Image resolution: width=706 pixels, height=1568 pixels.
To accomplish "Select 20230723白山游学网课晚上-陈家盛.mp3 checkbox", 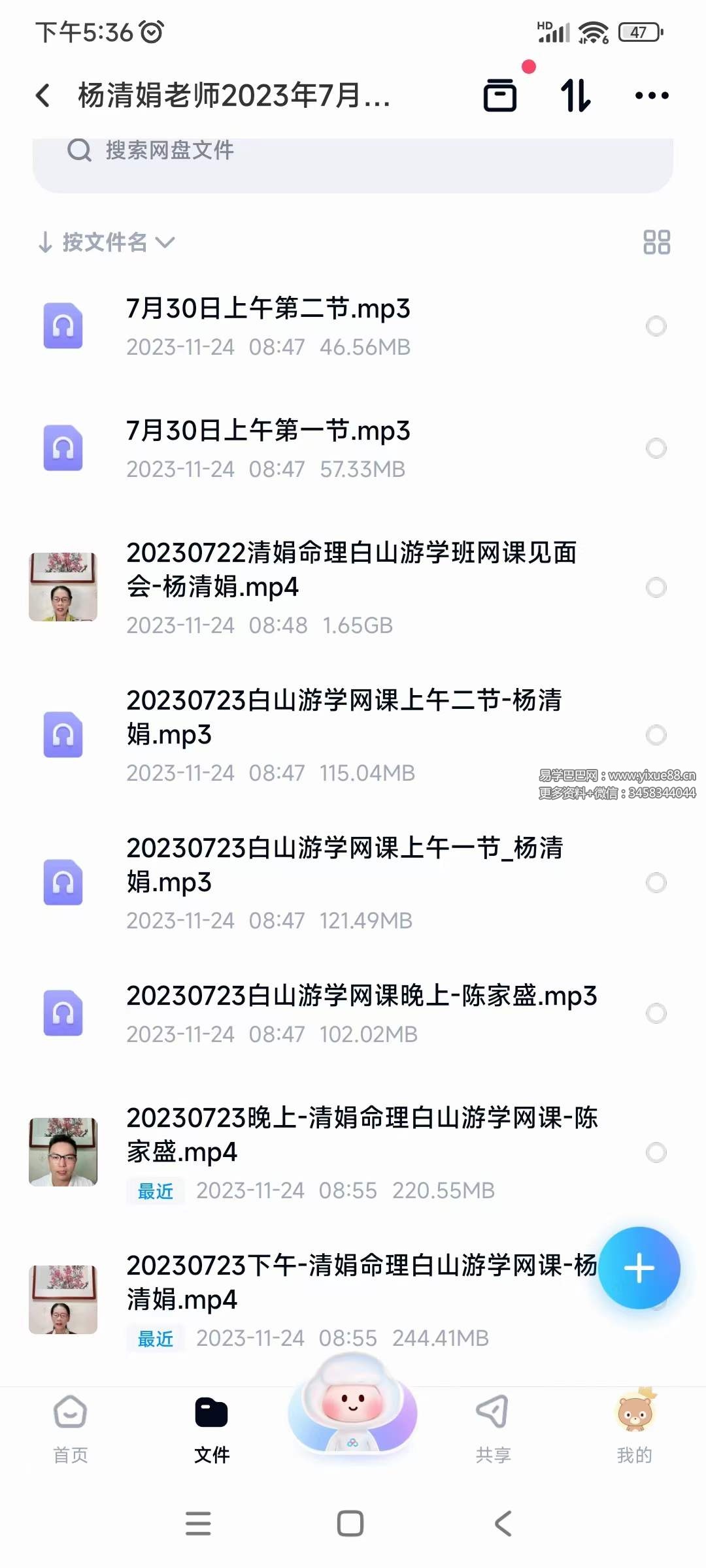I will 656,1013.
